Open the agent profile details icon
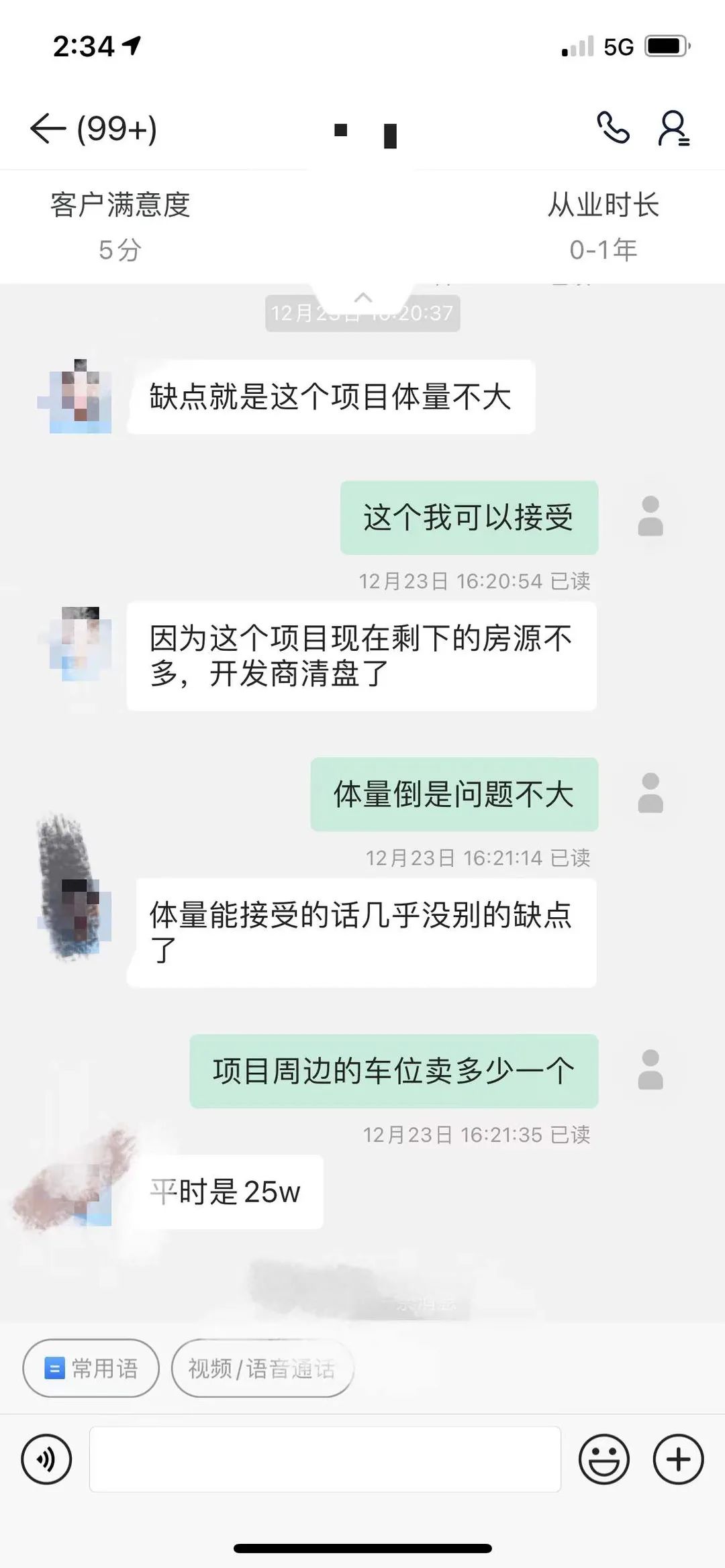This screenshot has height=1568, width=725. (x=673, y=127)
